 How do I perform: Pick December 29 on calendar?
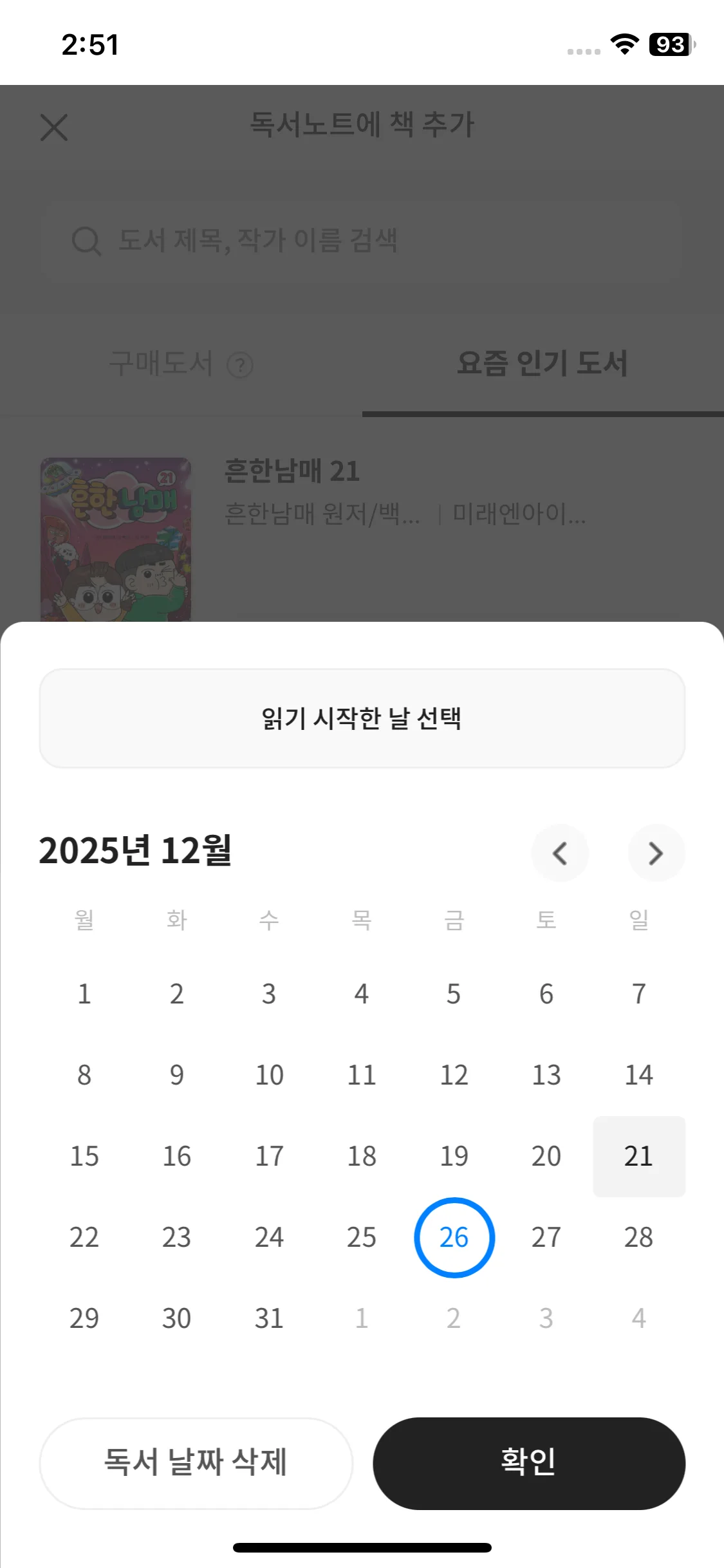pos(84,1318)
